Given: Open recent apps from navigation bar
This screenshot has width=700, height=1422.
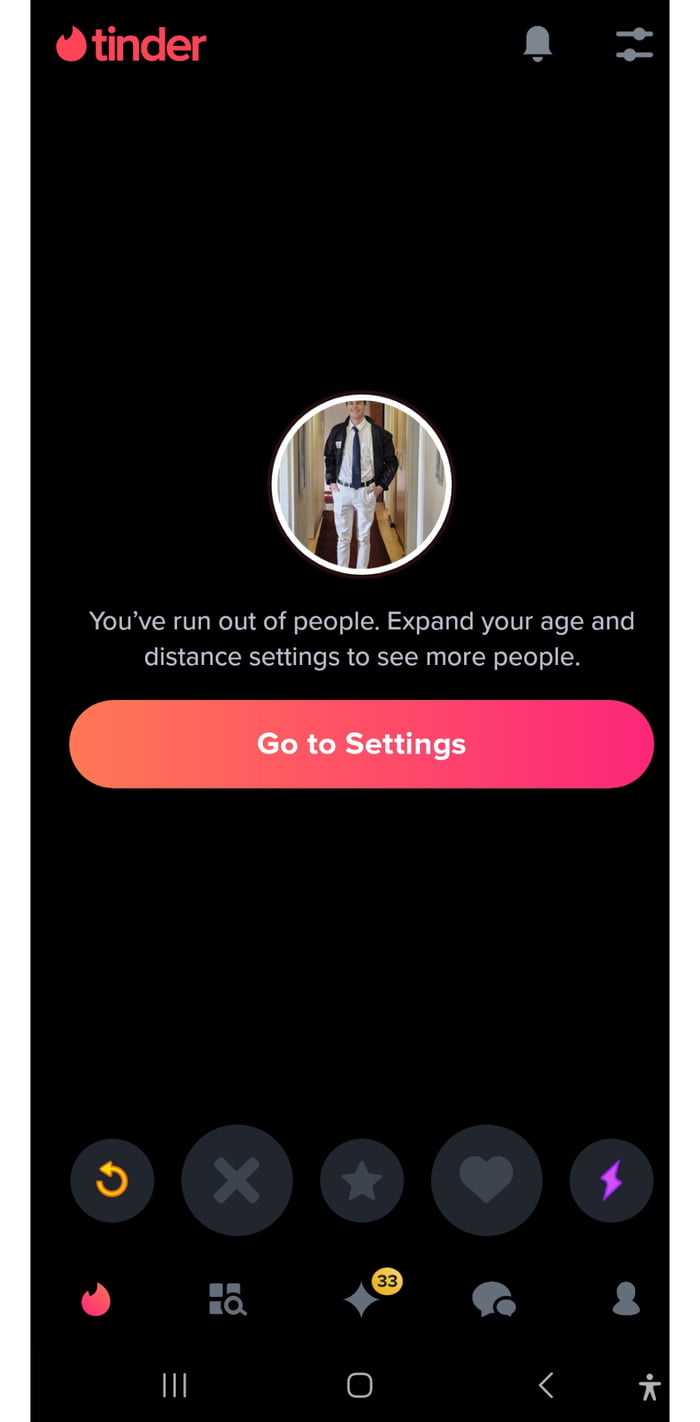Looking at the screenshot, I should tap(174, 1385).
